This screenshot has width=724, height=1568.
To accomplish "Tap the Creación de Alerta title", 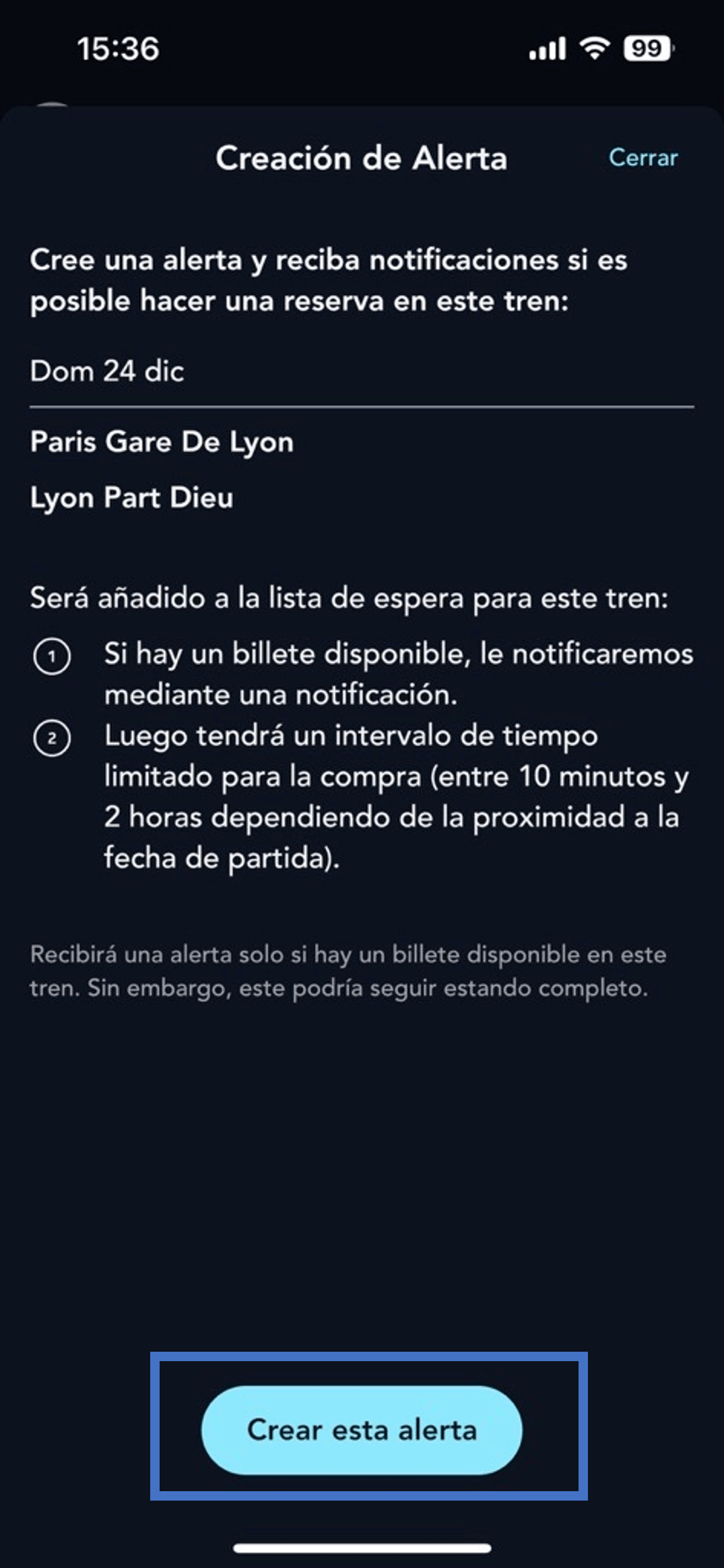I will tap(362, 158).
